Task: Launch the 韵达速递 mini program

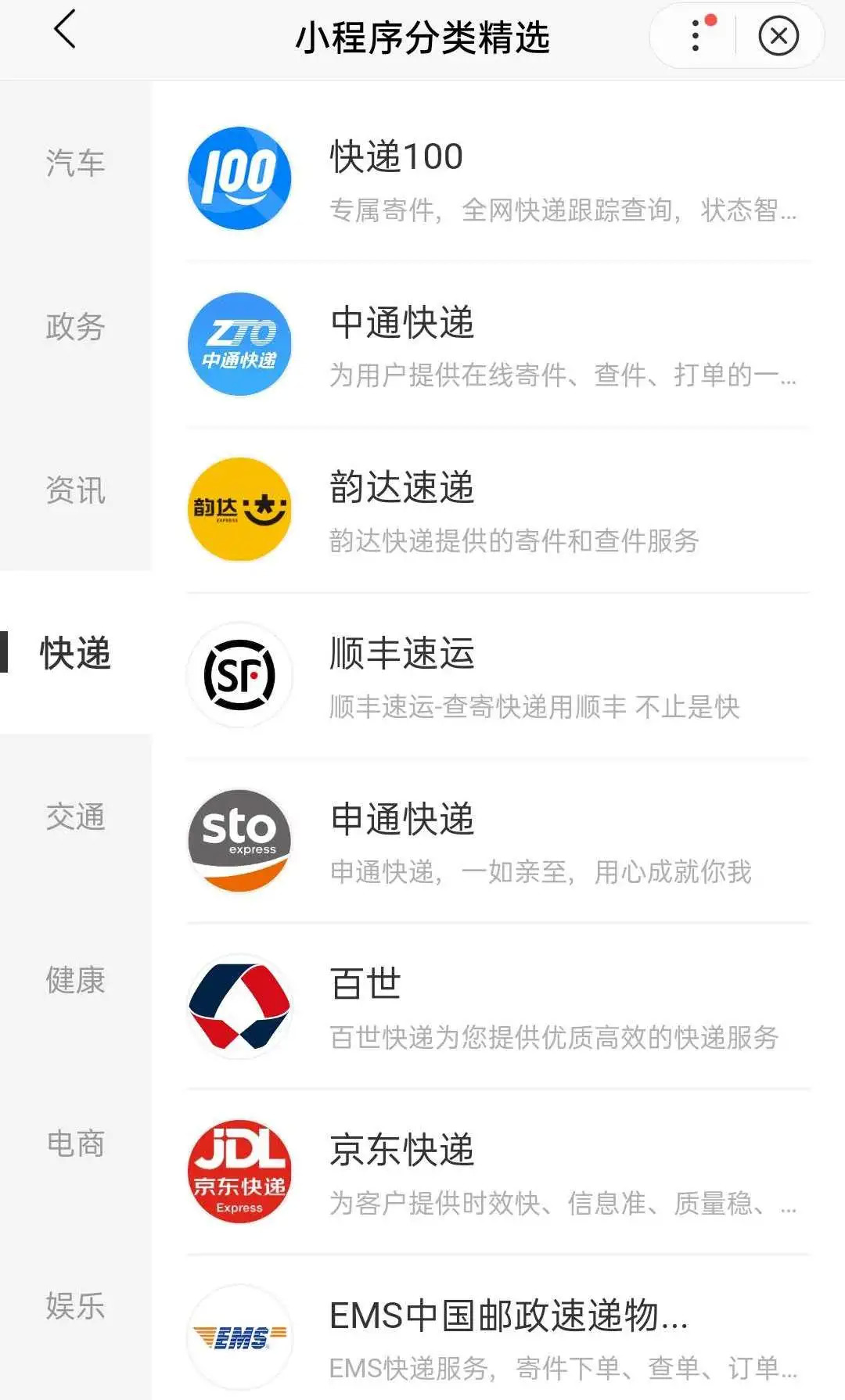Action: (498, 509)
